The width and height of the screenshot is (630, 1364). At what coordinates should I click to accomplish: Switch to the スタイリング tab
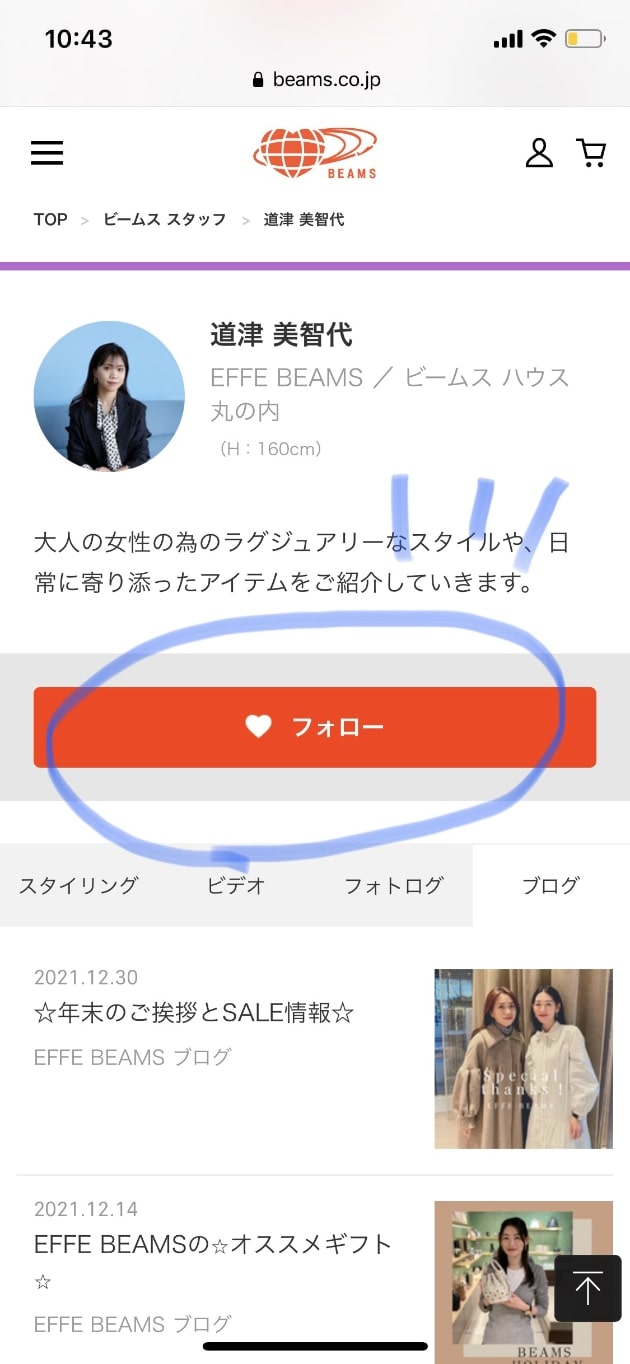click(78, 885)
